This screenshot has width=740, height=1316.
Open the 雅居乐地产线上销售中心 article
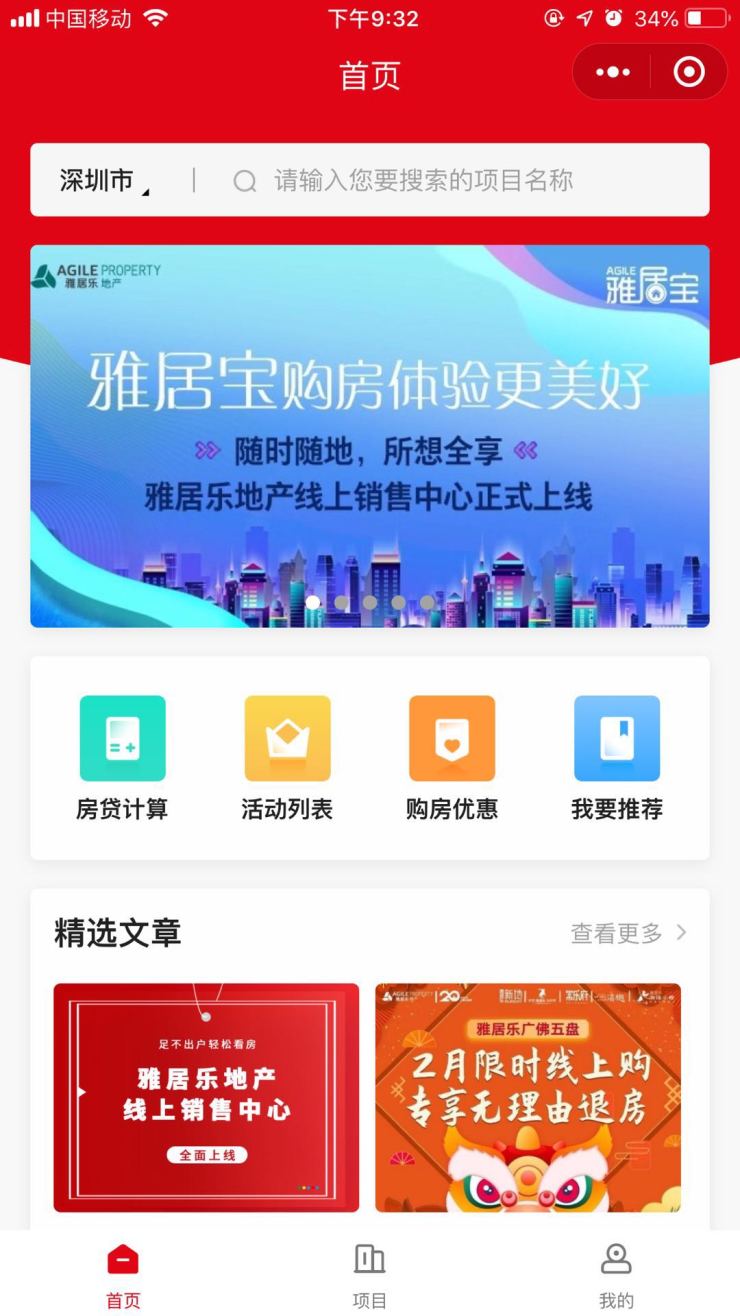[x=206, y=1097]
